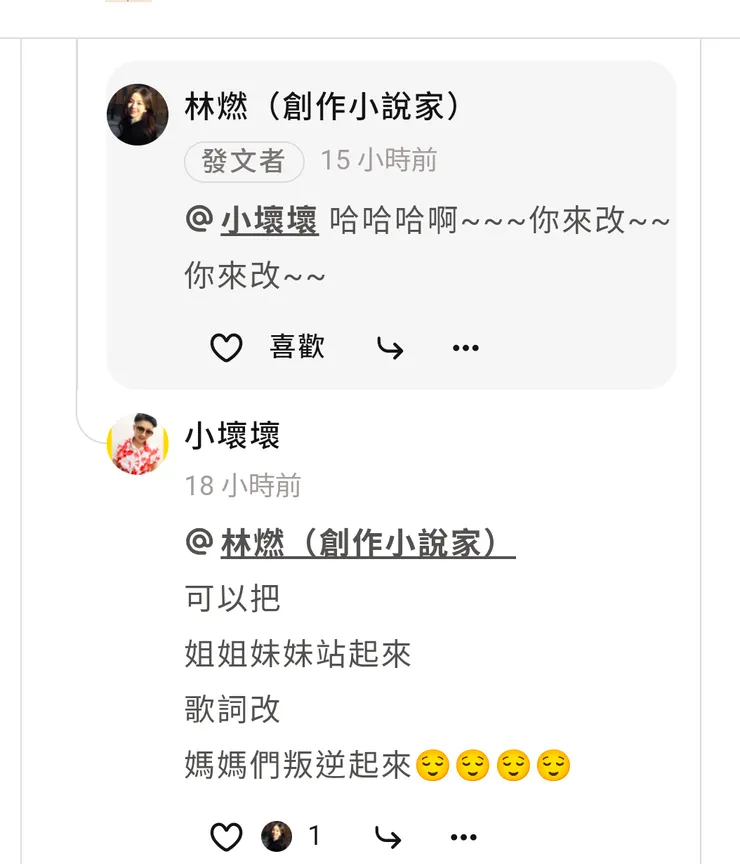Tap the heart icon under 小壞壞's comment
This screenshot has height=864, width=740.
(227, 834)
